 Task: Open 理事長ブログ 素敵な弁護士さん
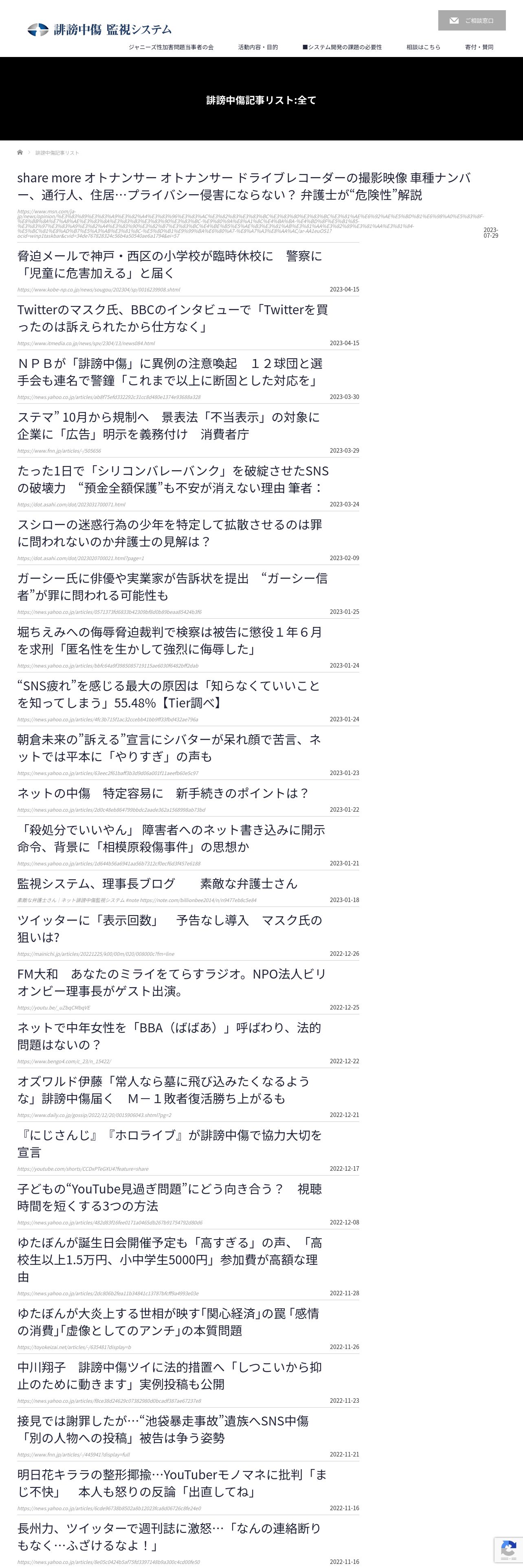pyautogui.click(x=157, y=883)
